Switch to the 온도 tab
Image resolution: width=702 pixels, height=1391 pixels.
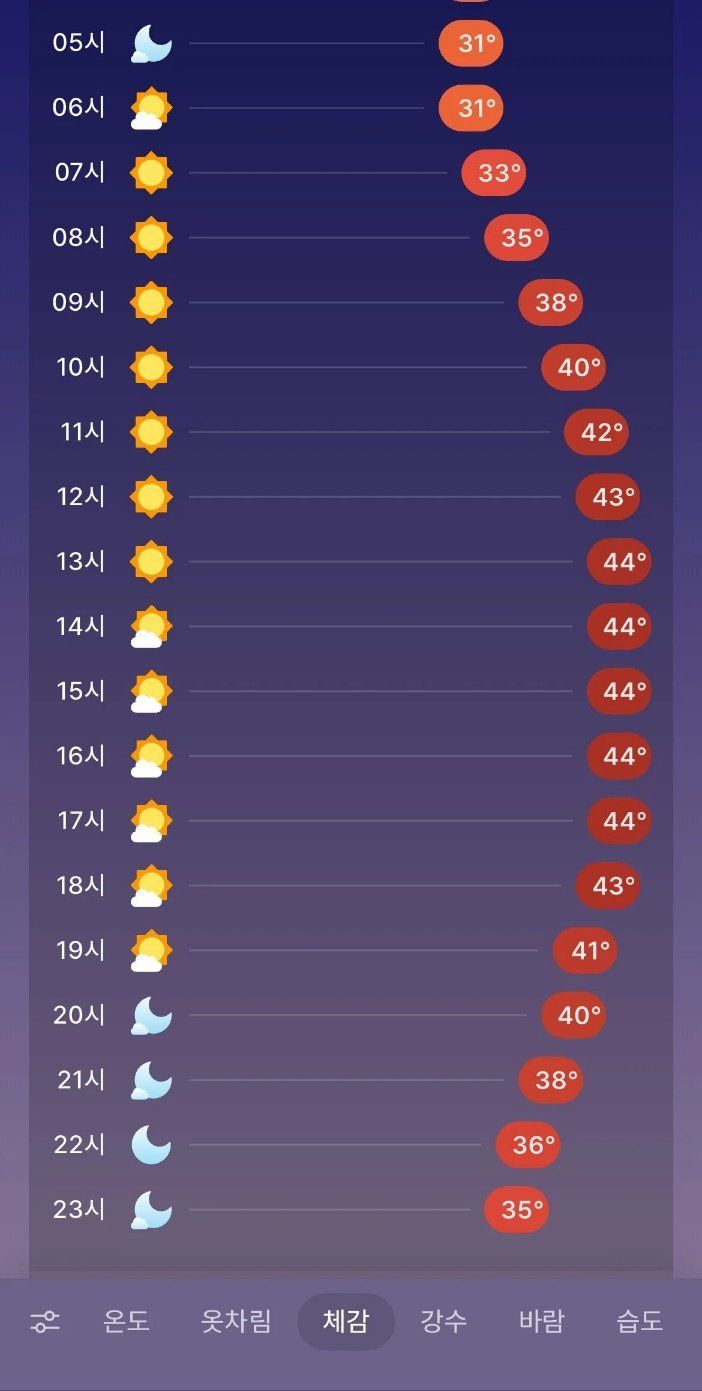[x=126, y=1322]
